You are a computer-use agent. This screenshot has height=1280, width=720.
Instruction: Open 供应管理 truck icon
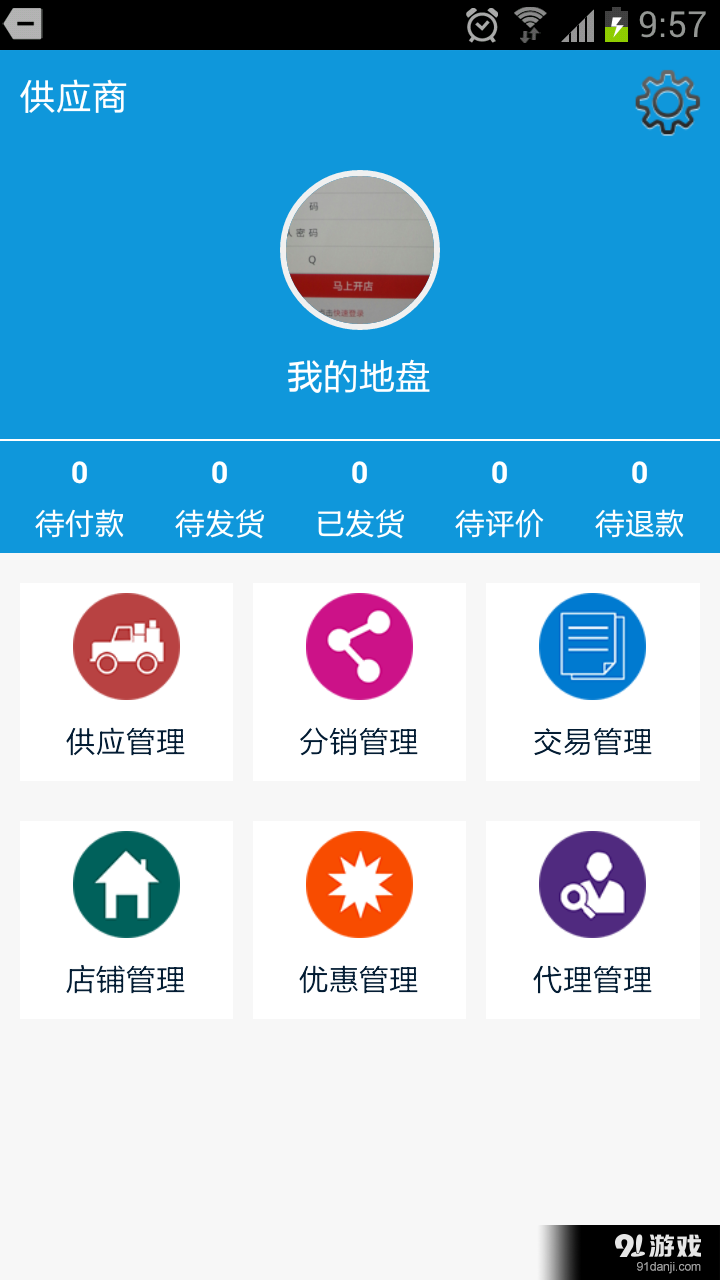click(x=126, y=646)
